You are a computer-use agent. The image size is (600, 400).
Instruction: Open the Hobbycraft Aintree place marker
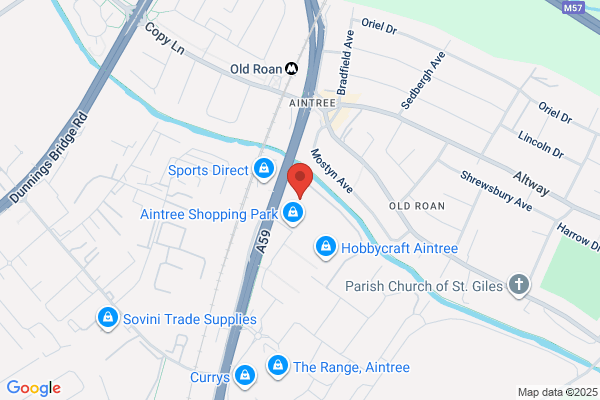click(x=326, y=247)
